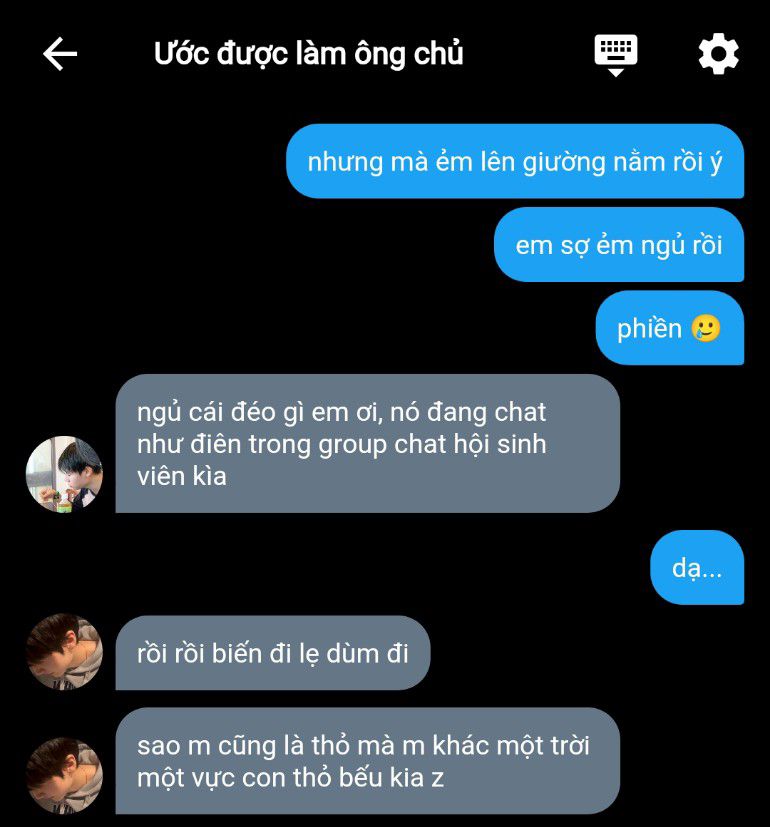The width and height of the screenshot is (770, 827).
Task: Open chat settings gear
Action: tap(718, 54)
